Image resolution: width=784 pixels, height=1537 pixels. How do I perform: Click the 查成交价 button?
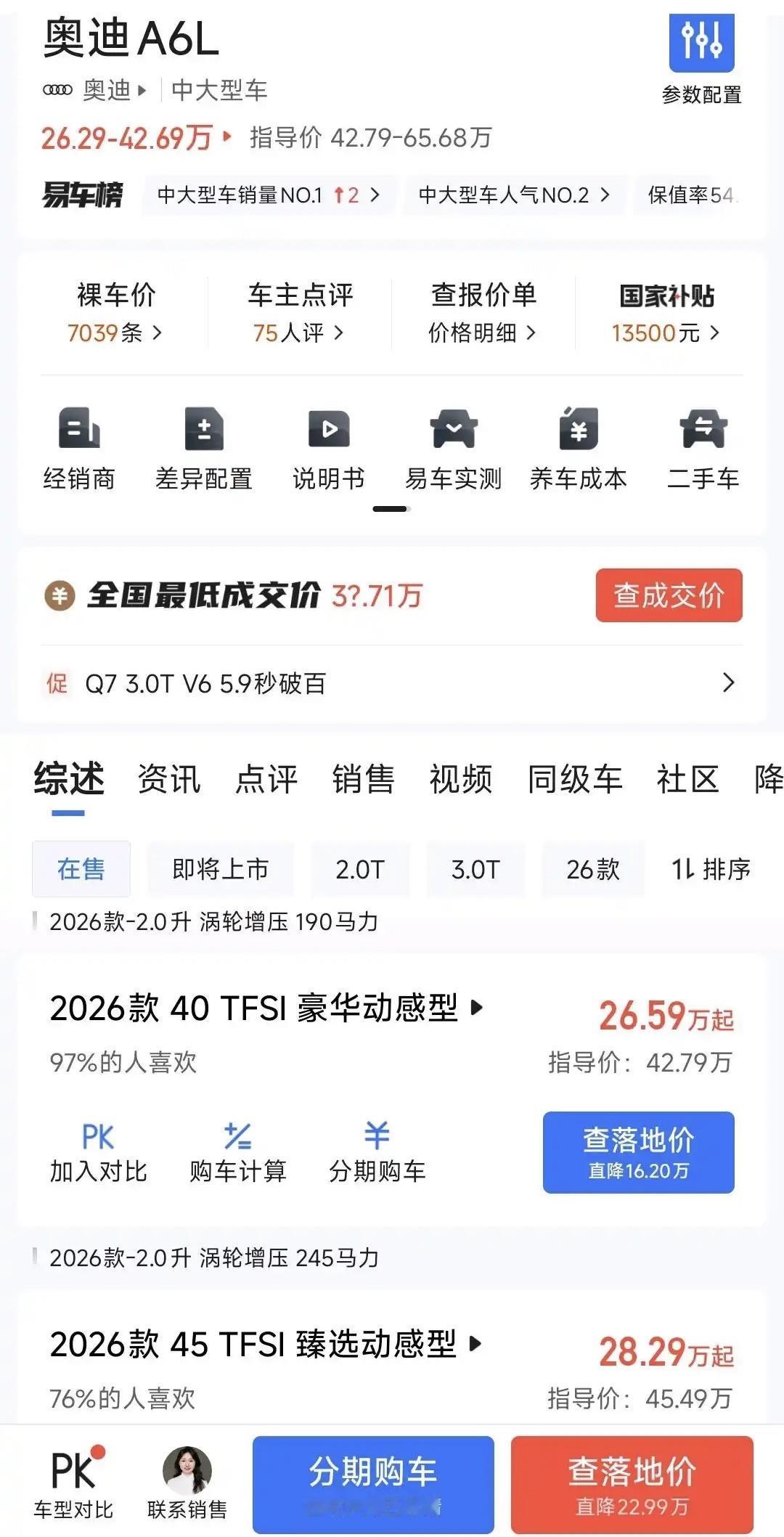click(x=668, y=595)
